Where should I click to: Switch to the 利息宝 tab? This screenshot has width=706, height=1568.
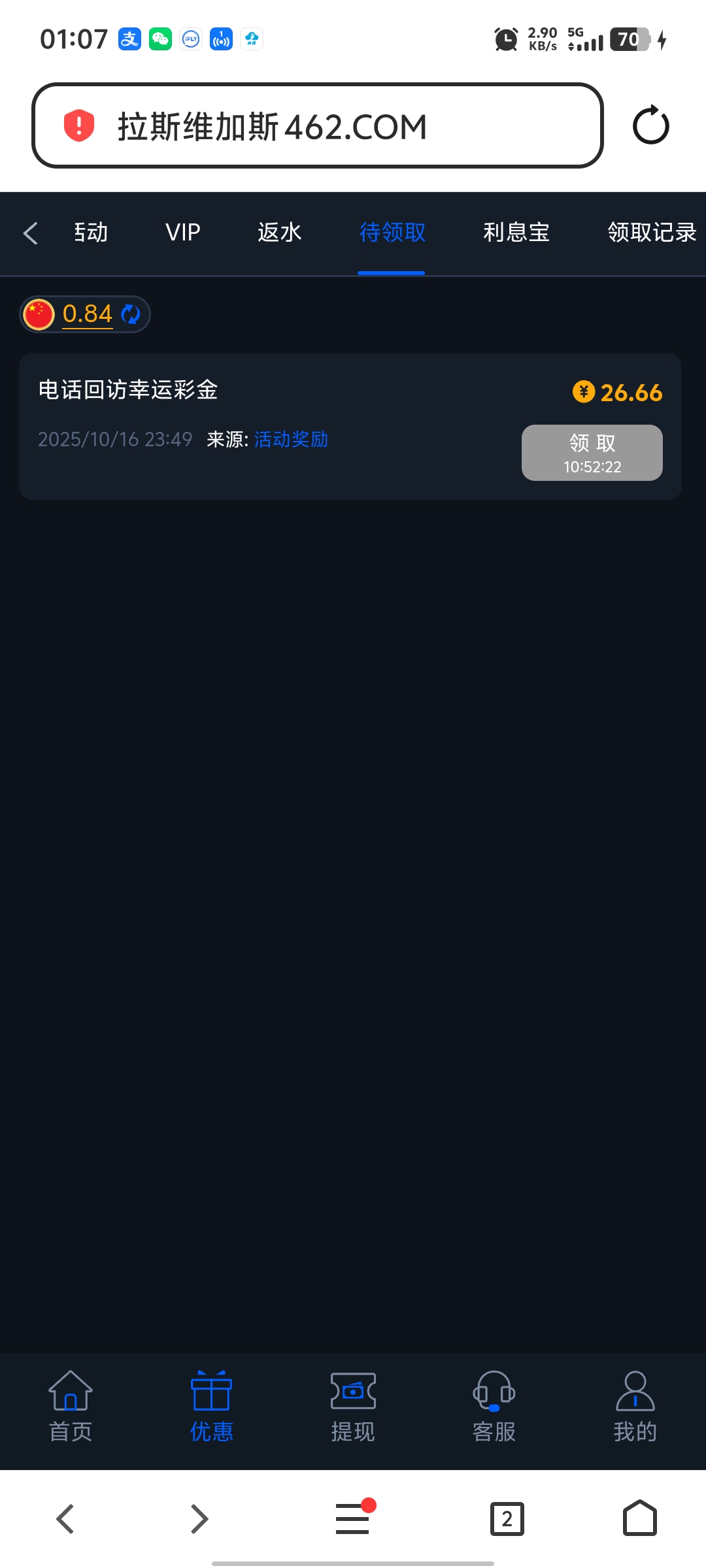[x=516, y=233]
